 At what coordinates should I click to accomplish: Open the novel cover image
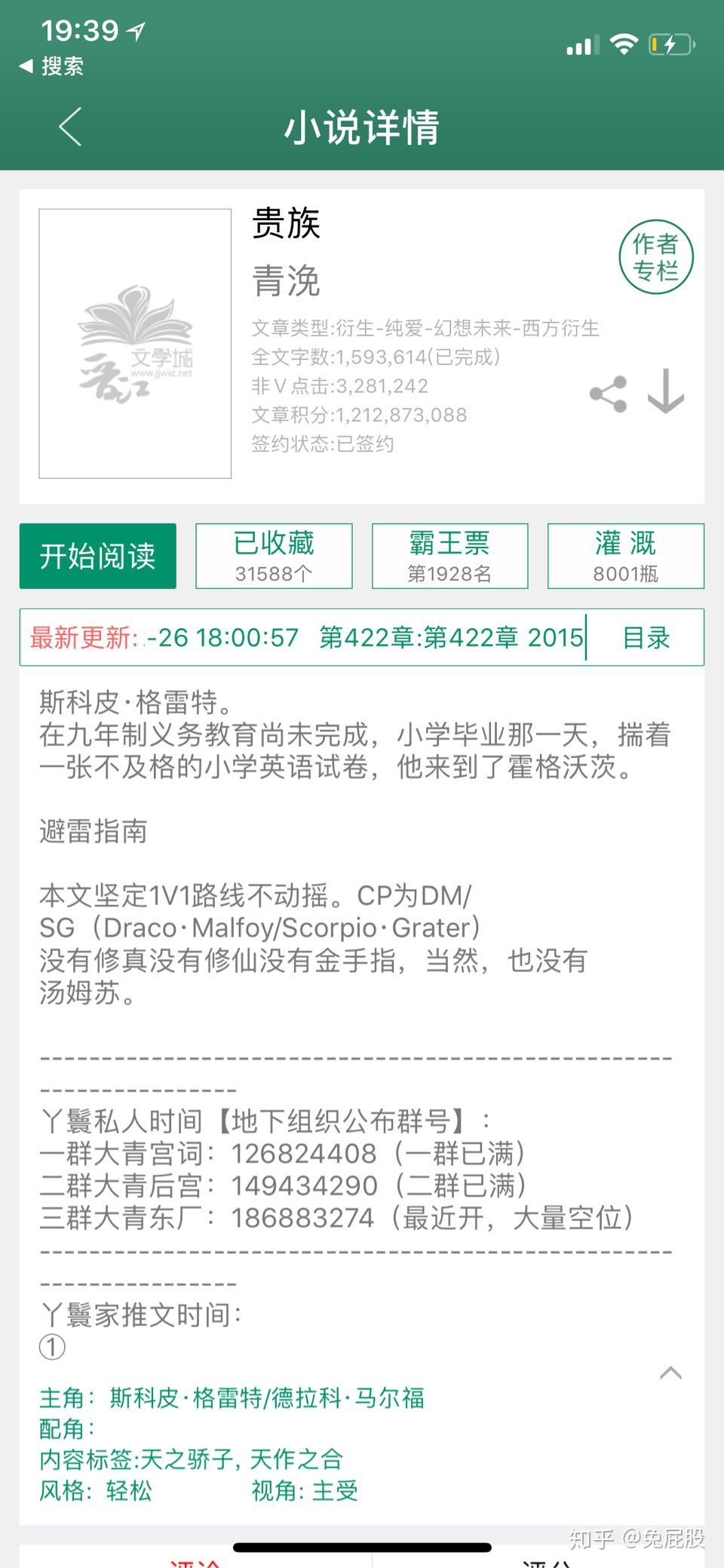click(135, 344)
